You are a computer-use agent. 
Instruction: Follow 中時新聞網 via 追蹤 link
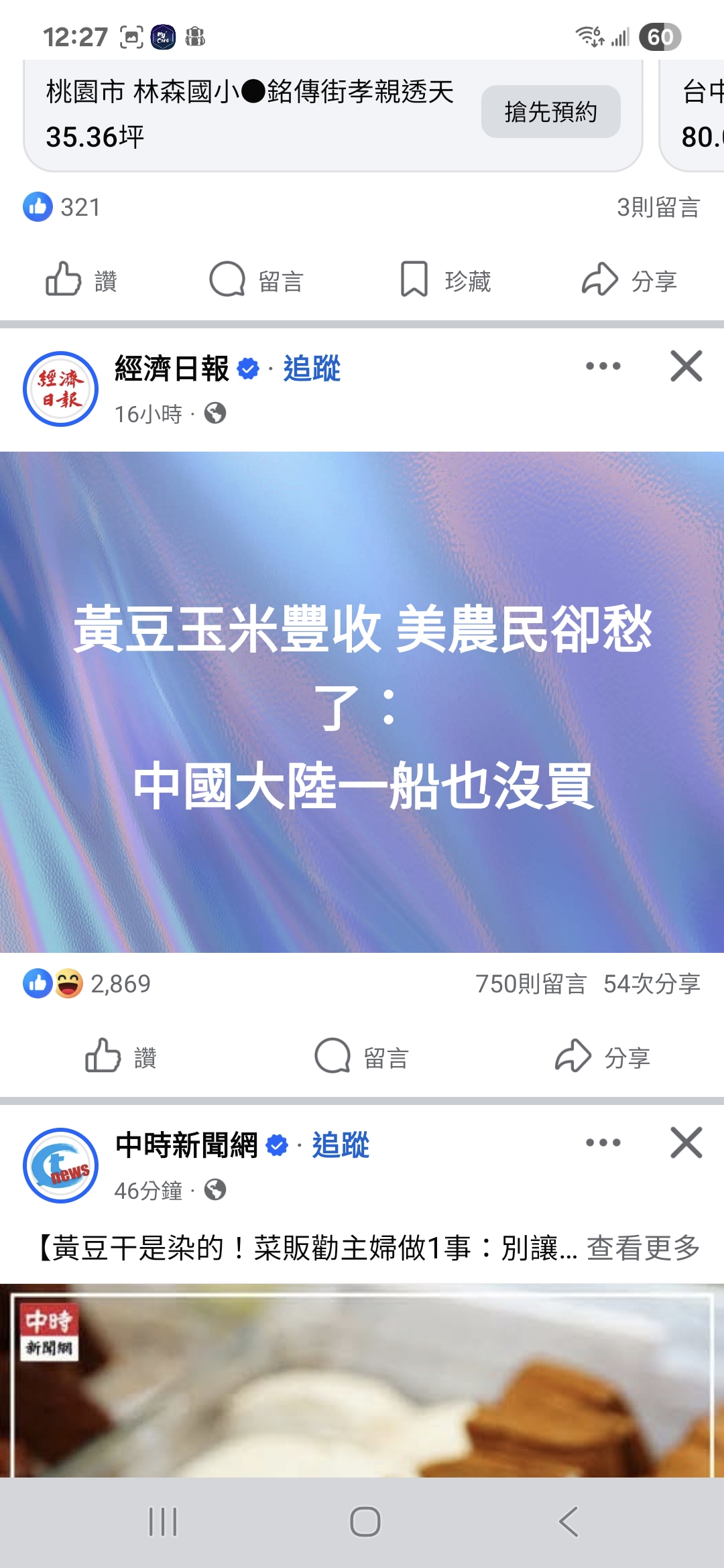(341, 1145)
